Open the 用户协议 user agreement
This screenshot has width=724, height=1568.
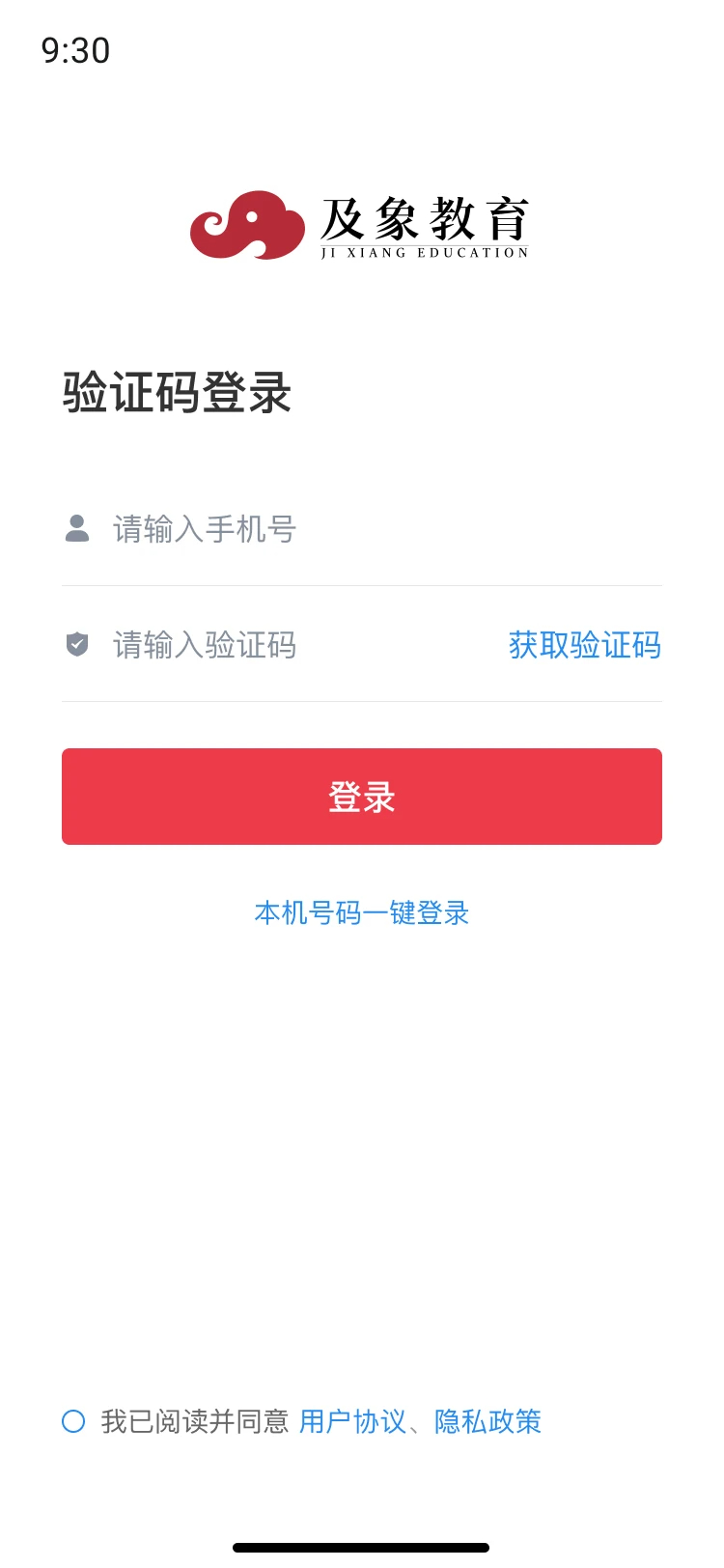point(350,1422)
